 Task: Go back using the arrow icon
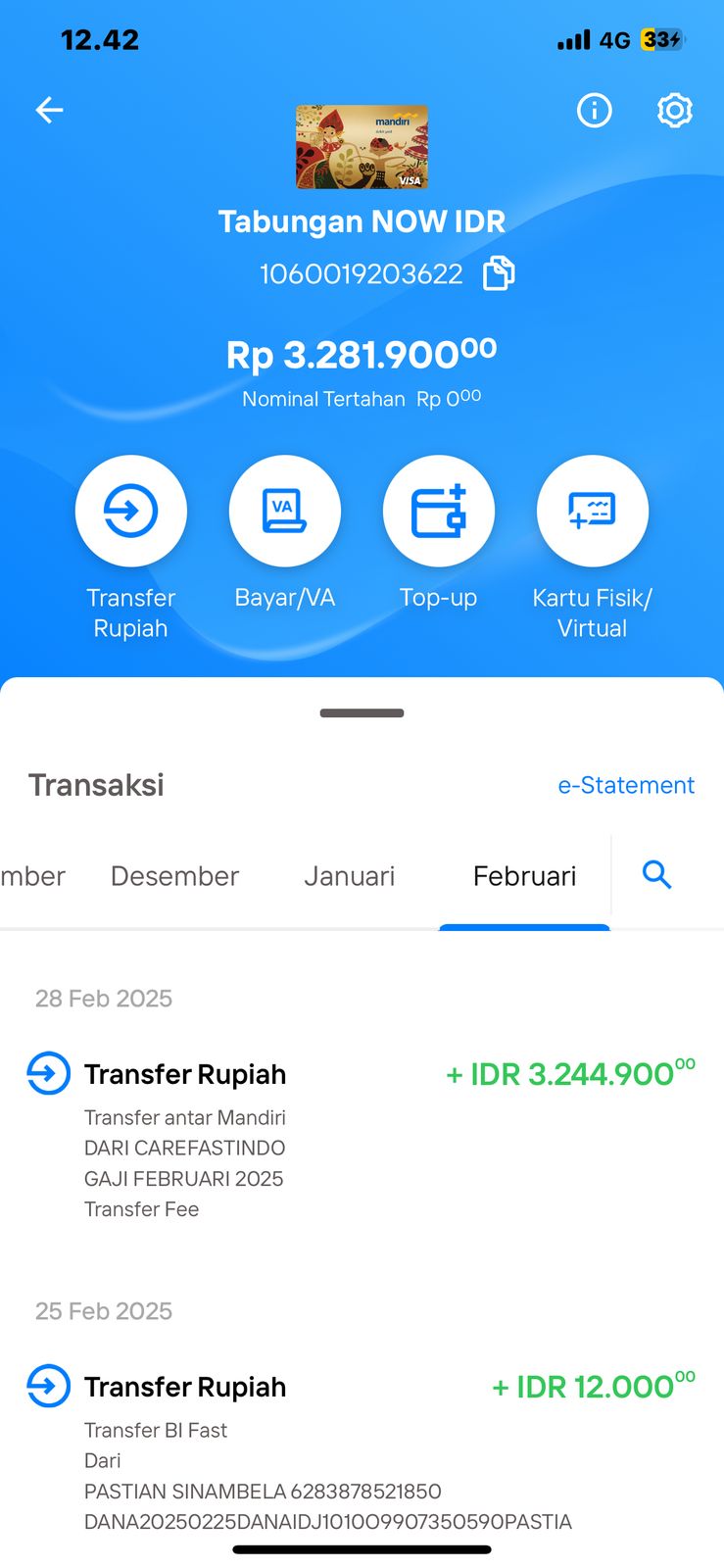coord(50,110)
